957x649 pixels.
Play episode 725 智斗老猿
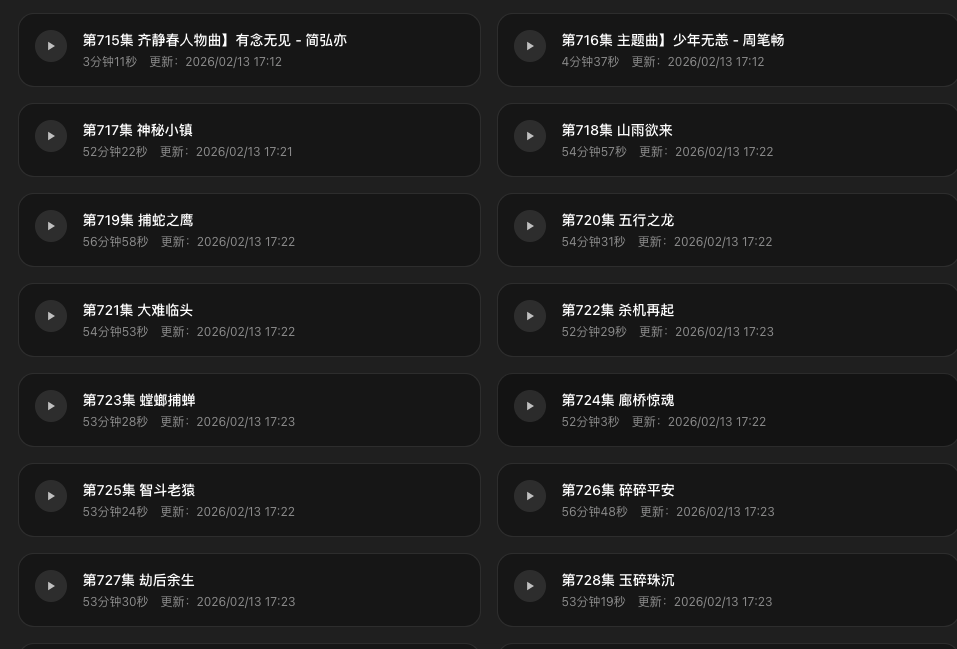click(x=51, y=496)
